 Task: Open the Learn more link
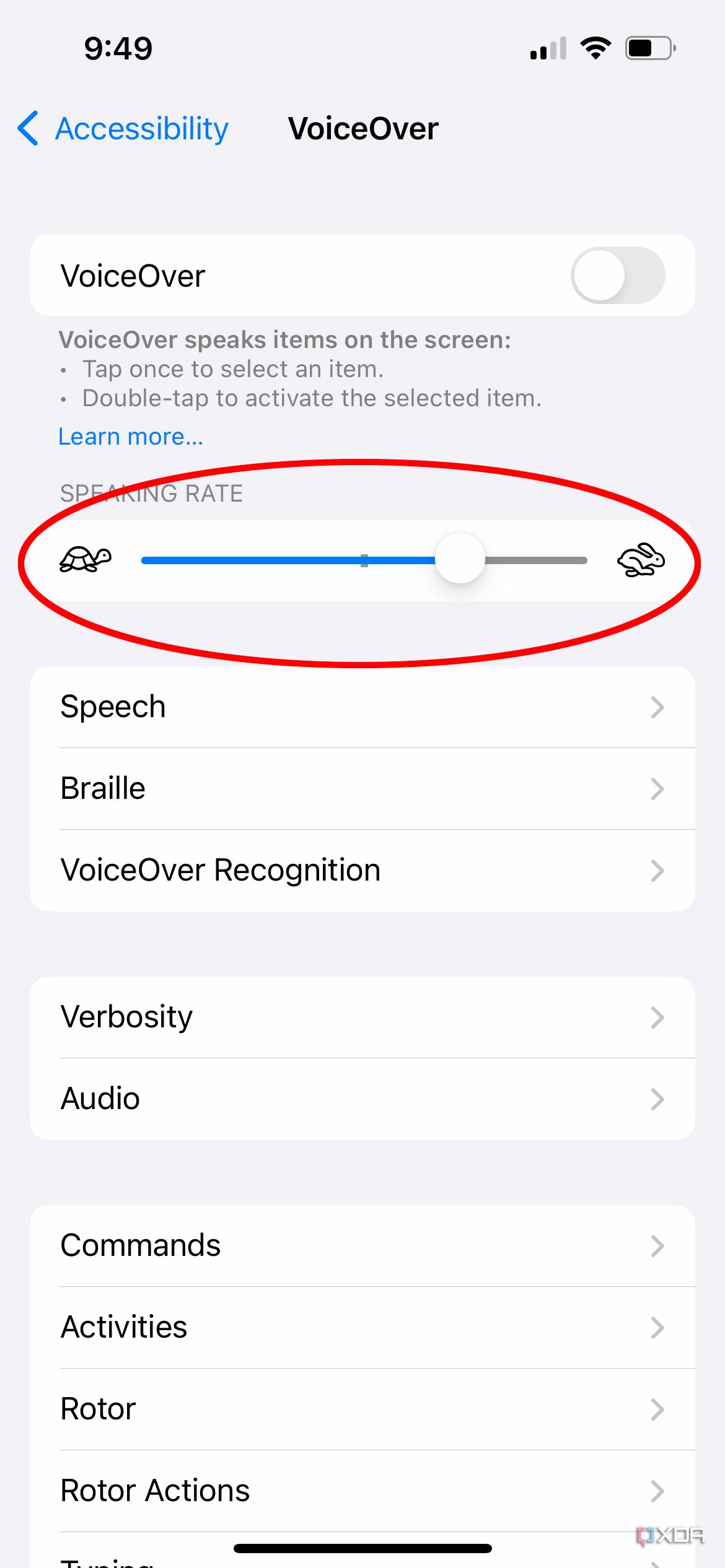tap(131, 436)
